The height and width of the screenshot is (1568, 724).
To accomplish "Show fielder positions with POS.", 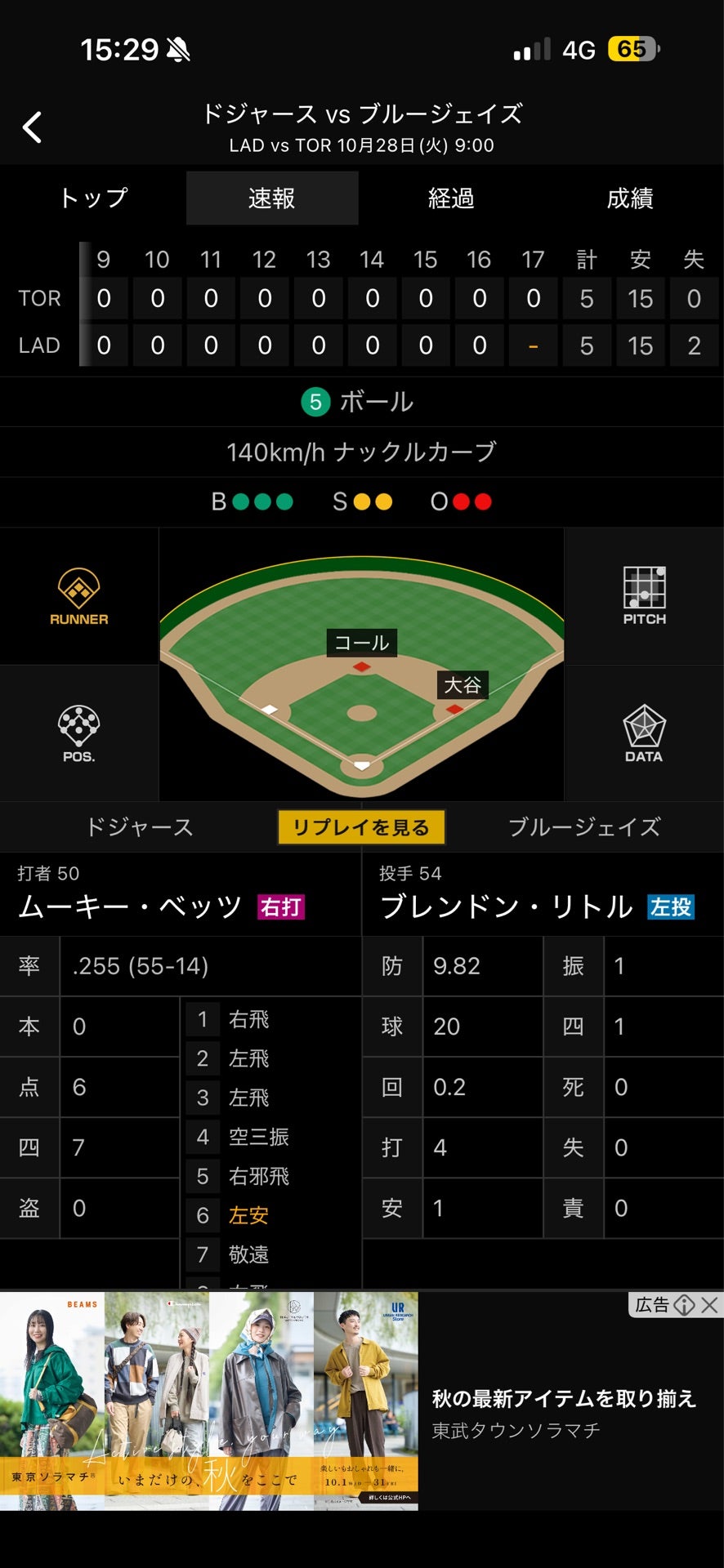I will pyautogui.click(x=78, y=733).
